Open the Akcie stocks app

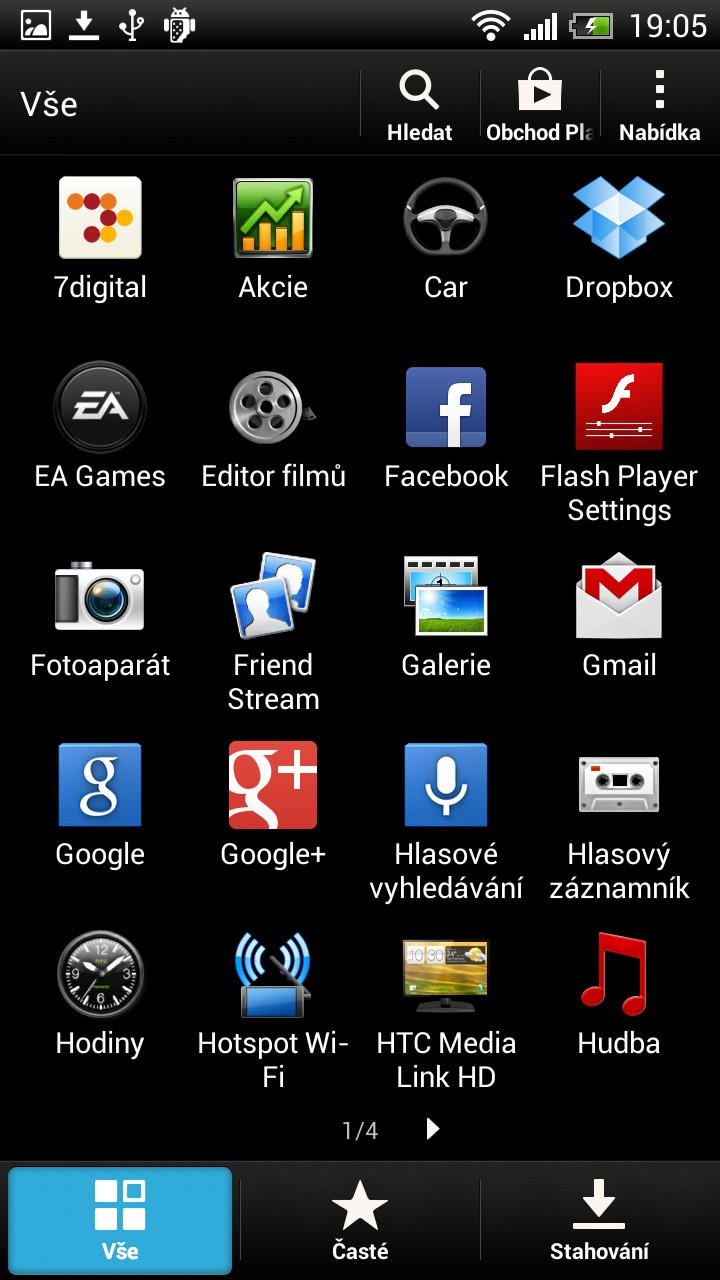[x=273, y=240]
